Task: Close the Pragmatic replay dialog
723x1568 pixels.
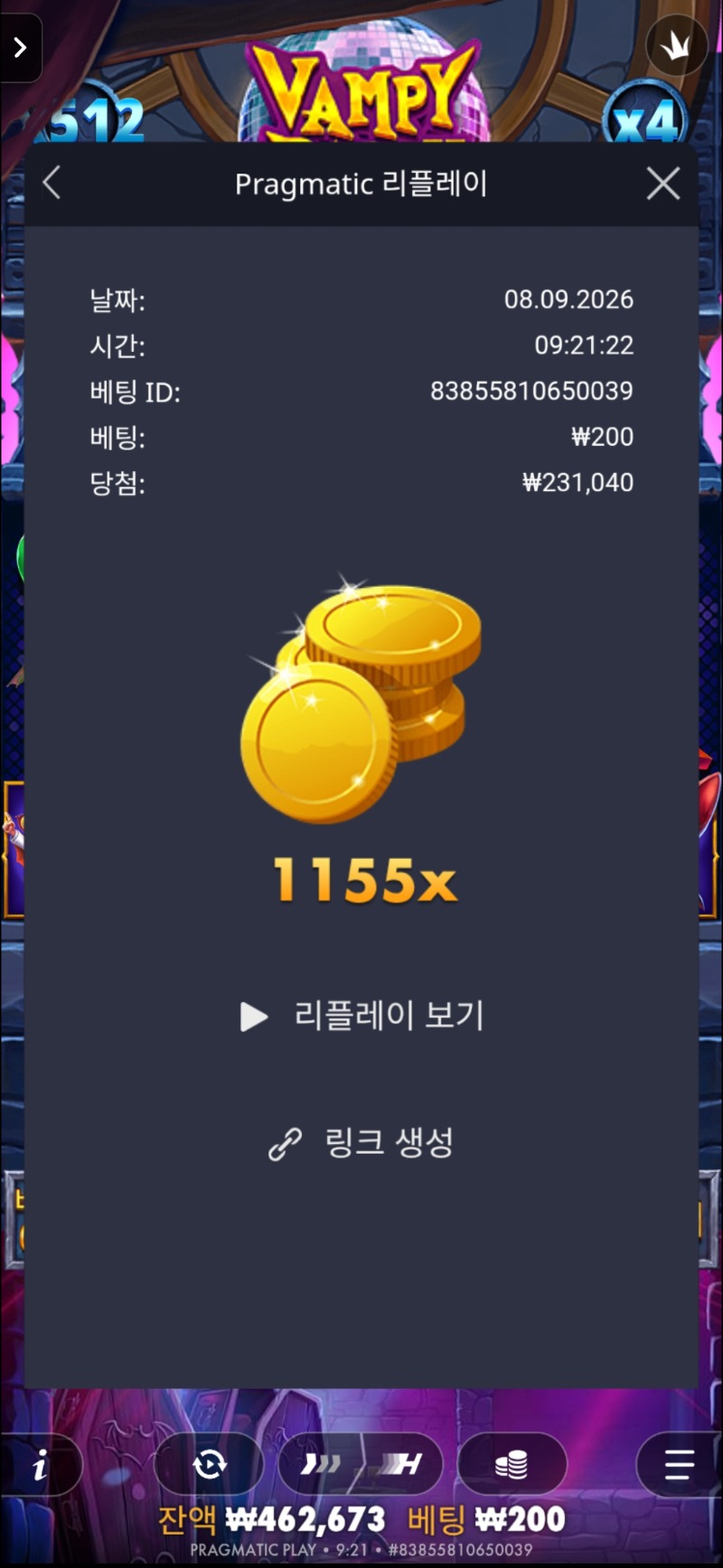Action: [663, 184]
